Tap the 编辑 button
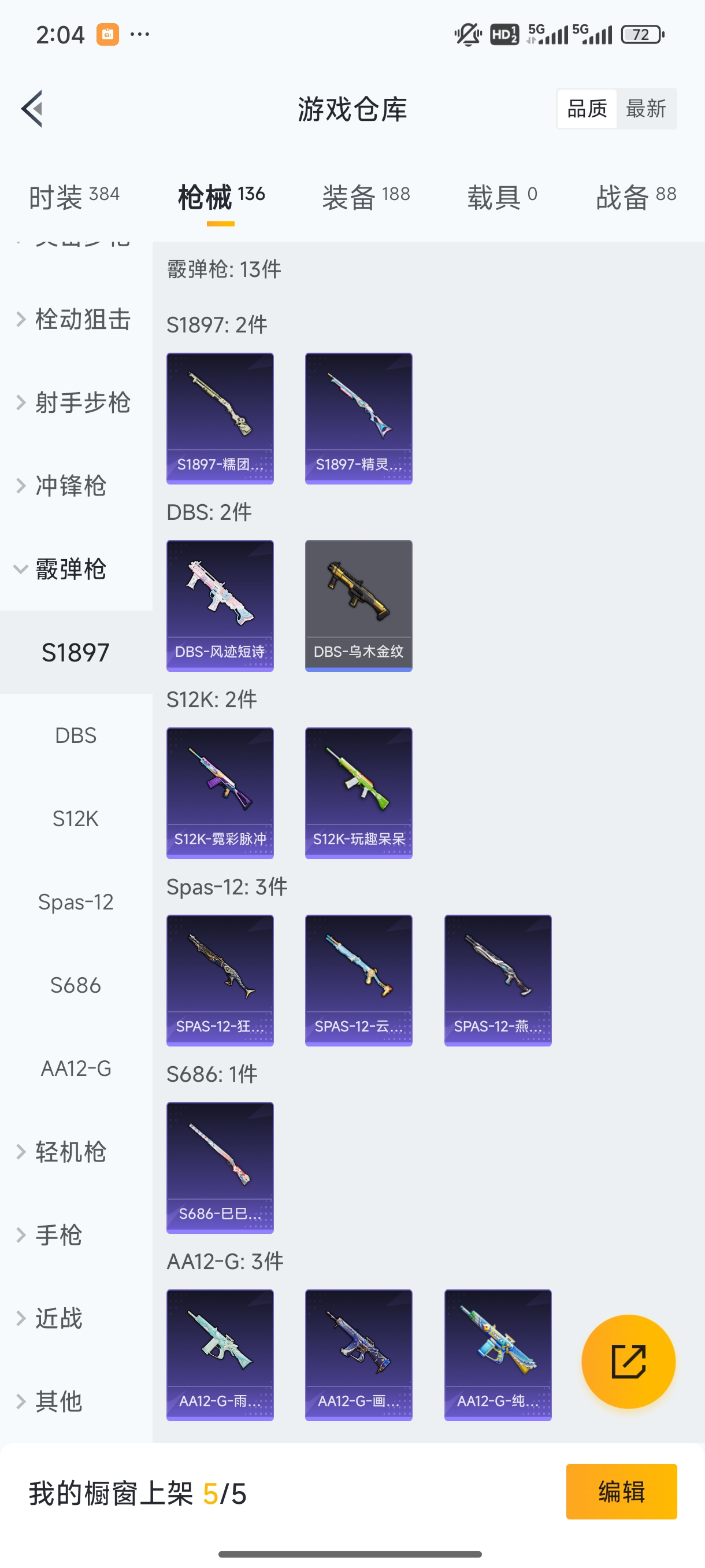Screen dimensions: 705x1568 coord(621,1491)
